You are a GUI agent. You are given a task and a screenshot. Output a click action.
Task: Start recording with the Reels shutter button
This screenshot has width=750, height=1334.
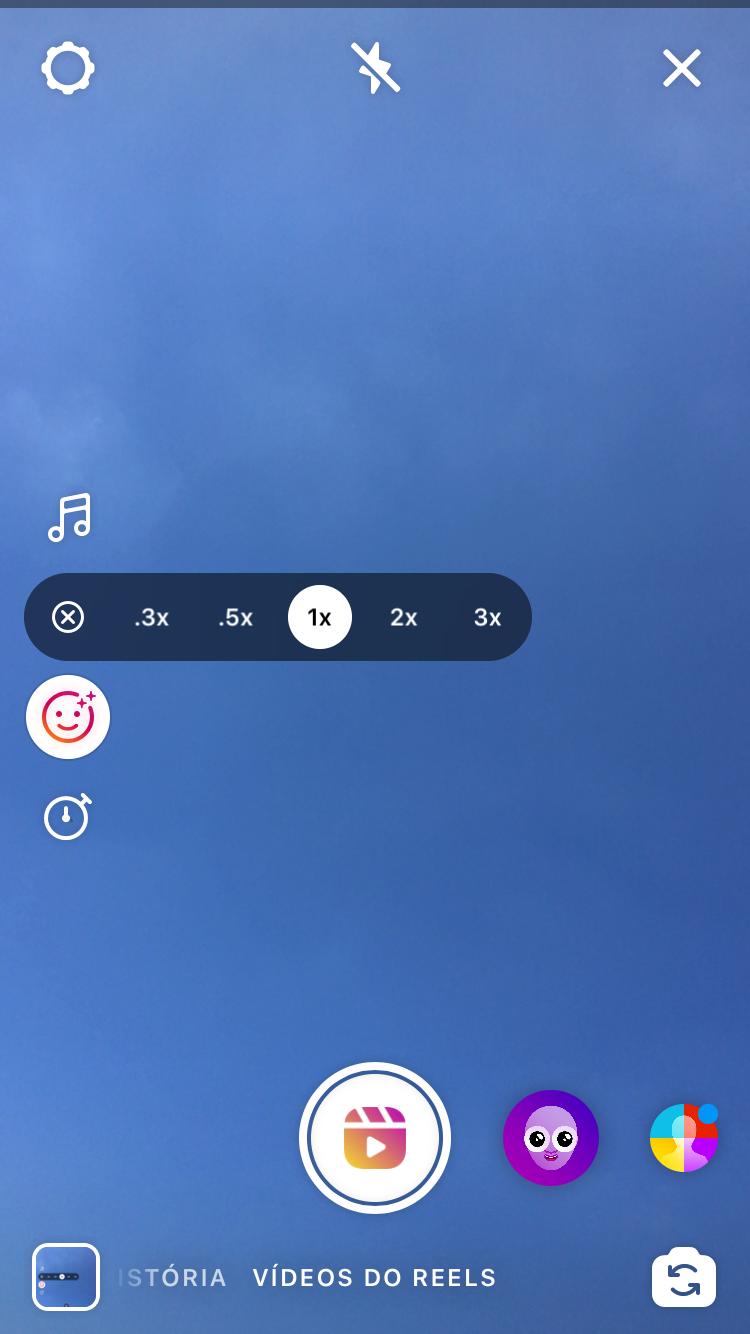[375, 1138]
